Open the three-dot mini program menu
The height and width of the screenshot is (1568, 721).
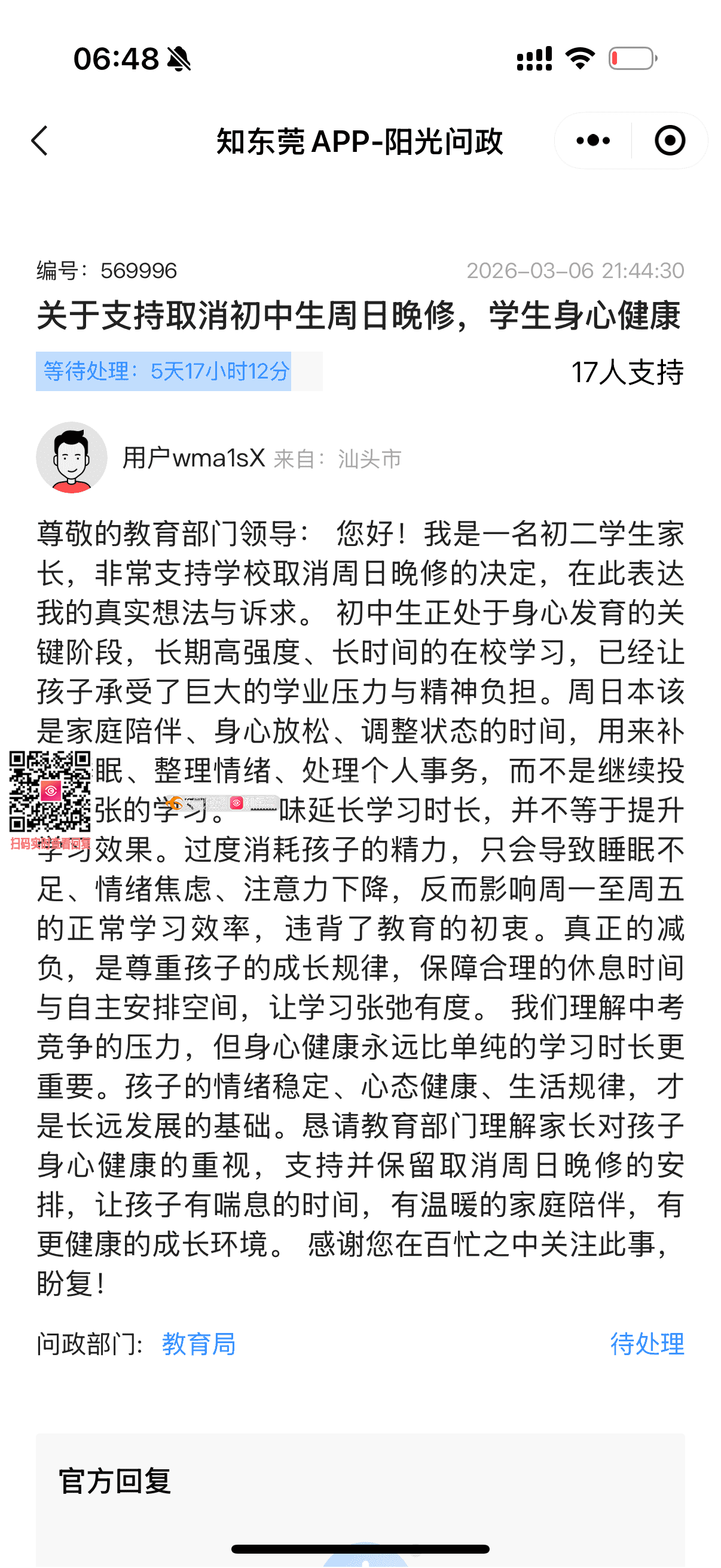[x=593, y=141]
